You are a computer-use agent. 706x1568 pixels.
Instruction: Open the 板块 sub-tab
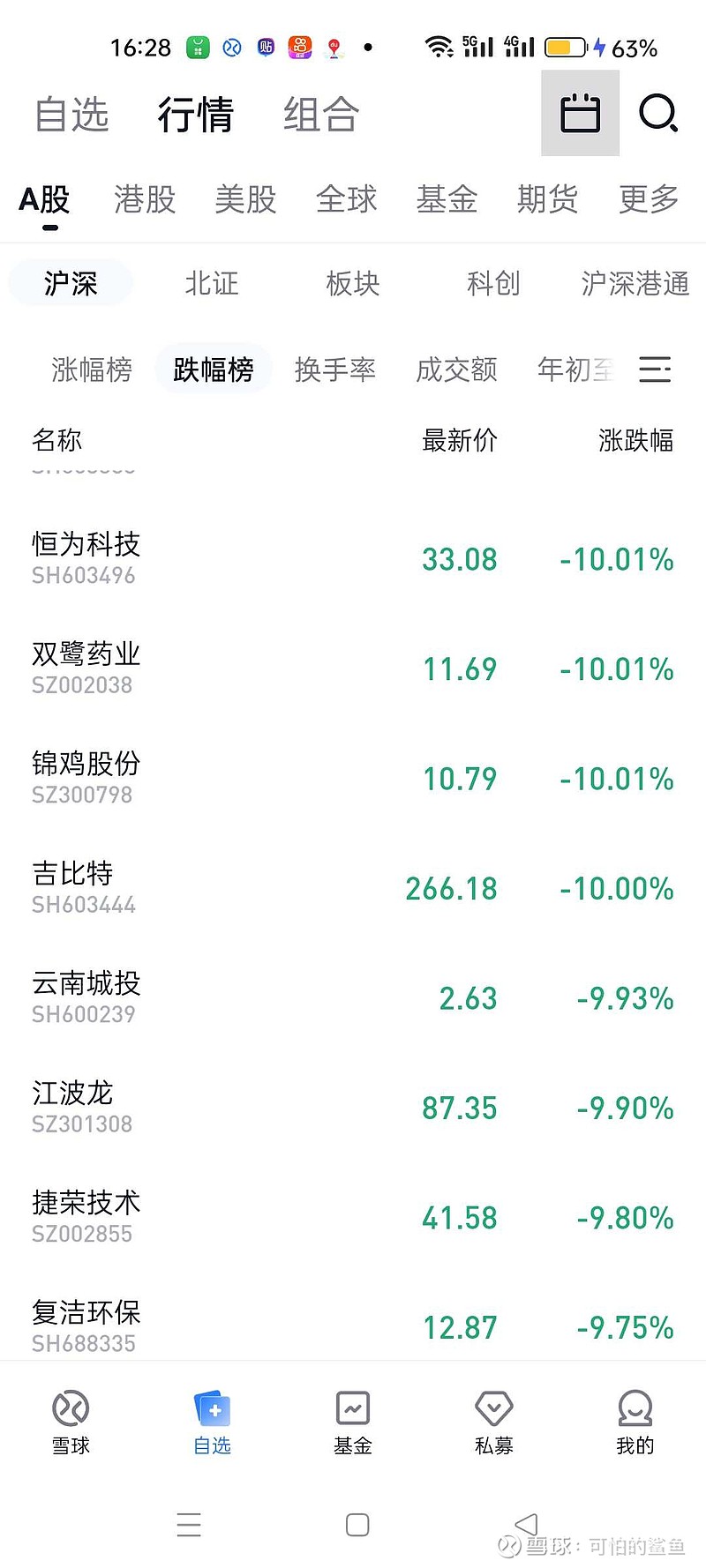pos(352,284)
